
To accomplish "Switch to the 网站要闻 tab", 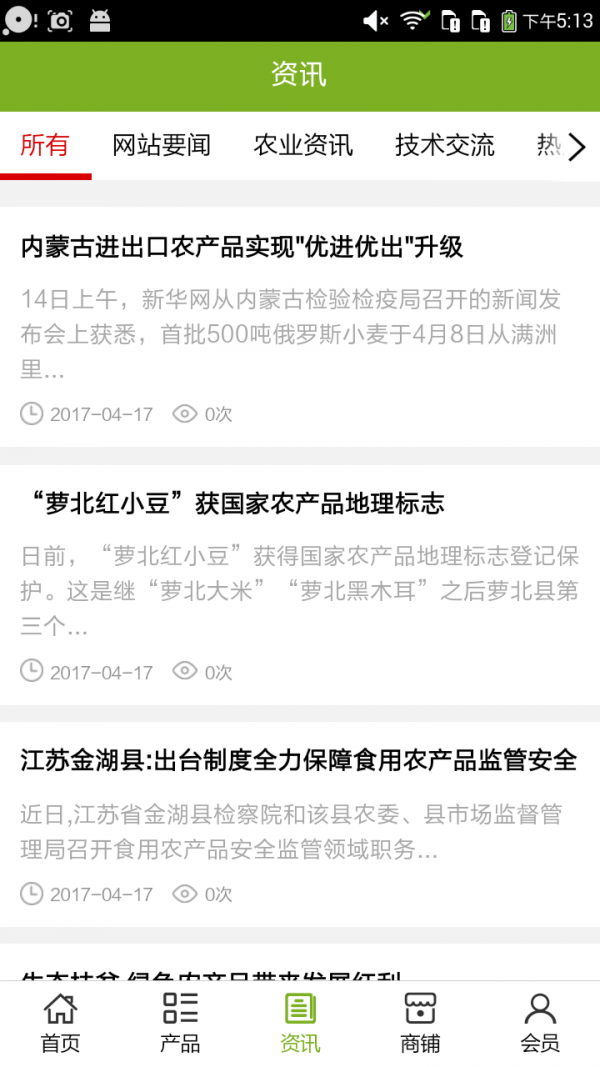I will [161, 146].
